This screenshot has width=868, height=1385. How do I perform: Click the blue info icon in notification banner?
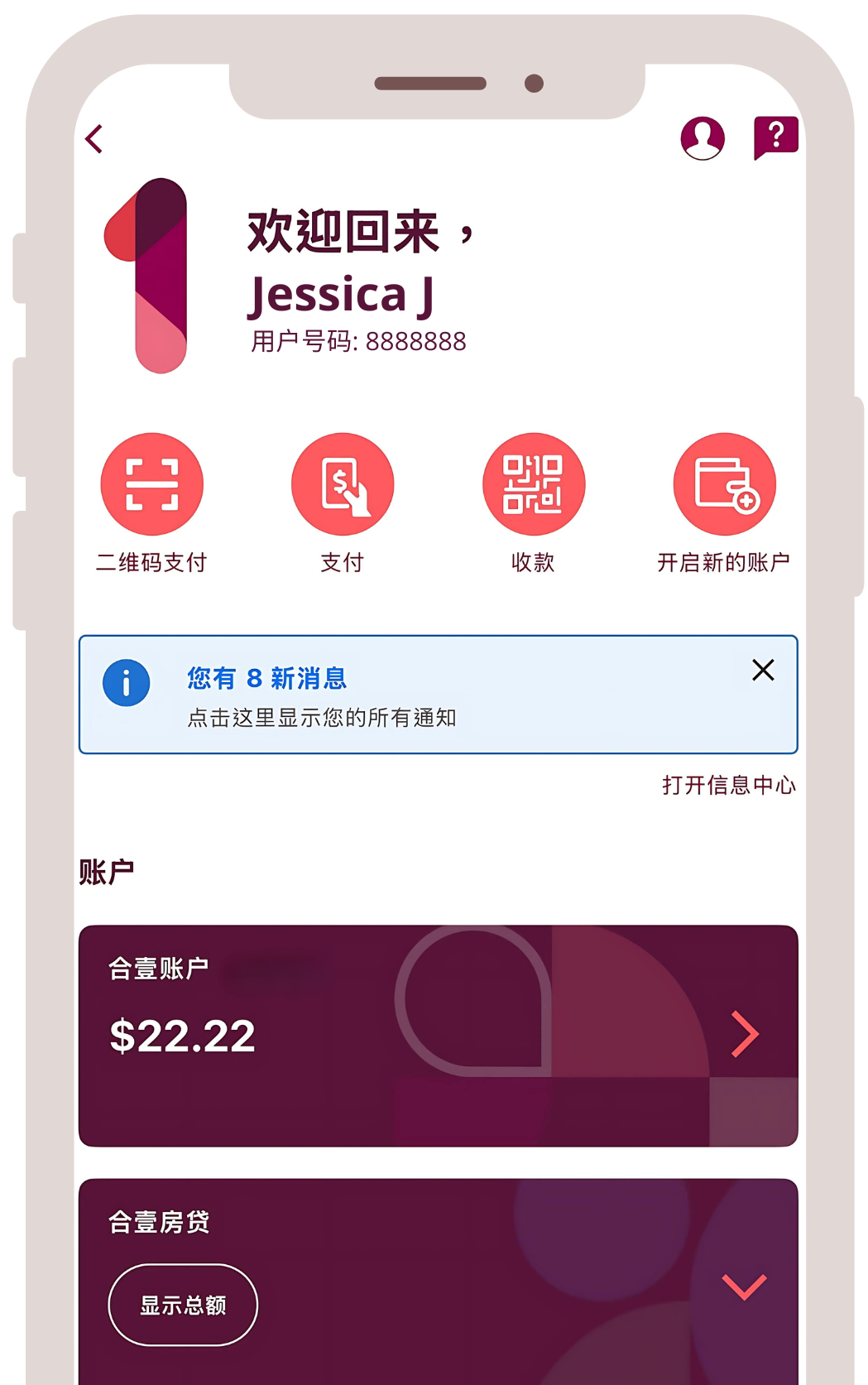126,682
